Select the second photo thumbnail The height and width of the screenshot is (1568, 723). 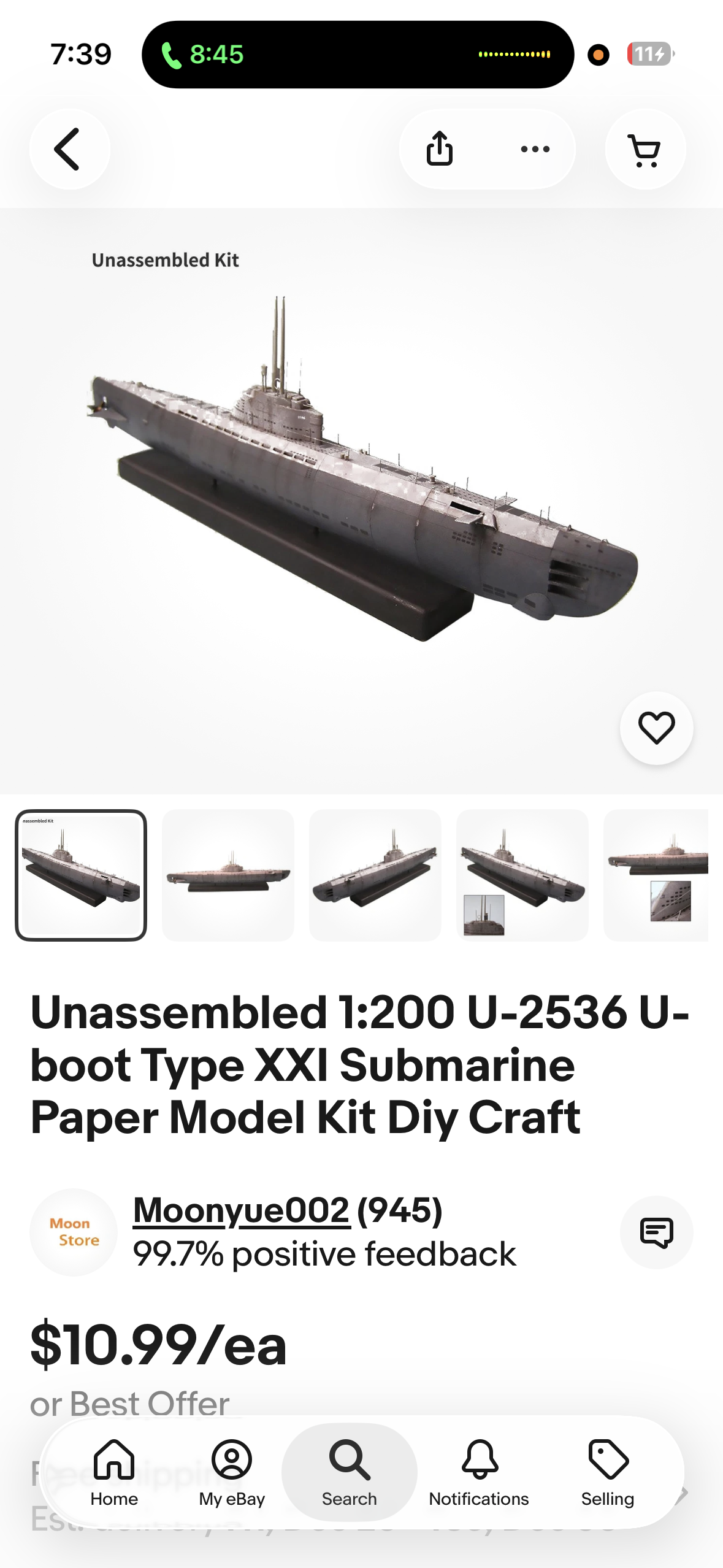pyautogui.click(x=228, y=875)
